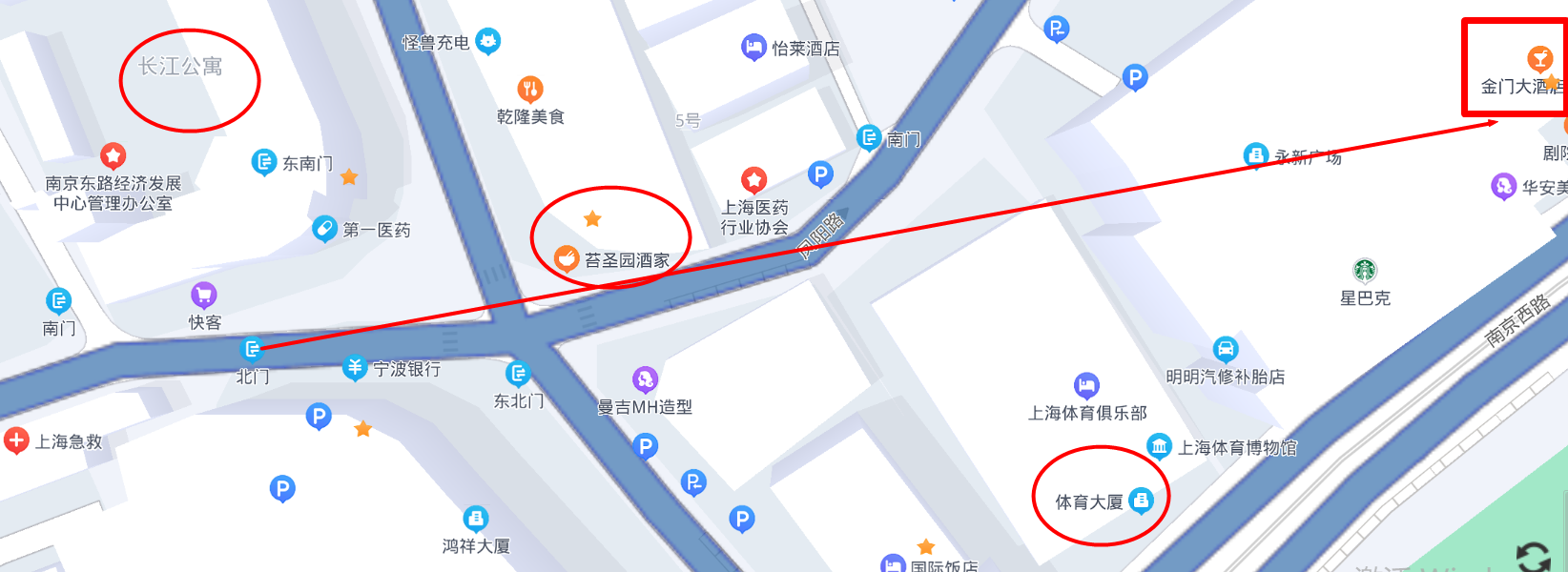Open the 乾隆美食 restaurant marker
1568x572 pixels.
(x=530, y=90)
